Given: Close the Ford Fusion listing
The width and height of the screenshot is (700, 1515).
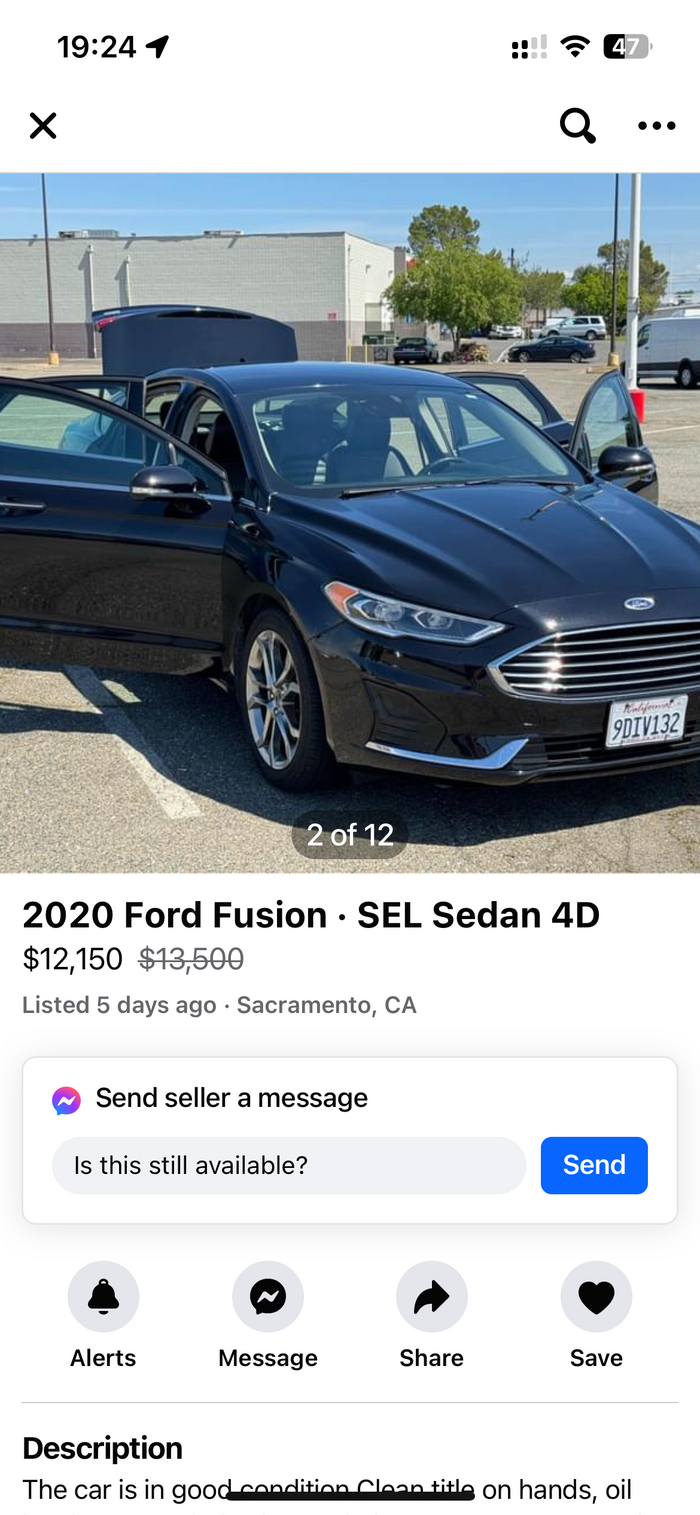Looking at the screenshot, I should coord(43,126).
